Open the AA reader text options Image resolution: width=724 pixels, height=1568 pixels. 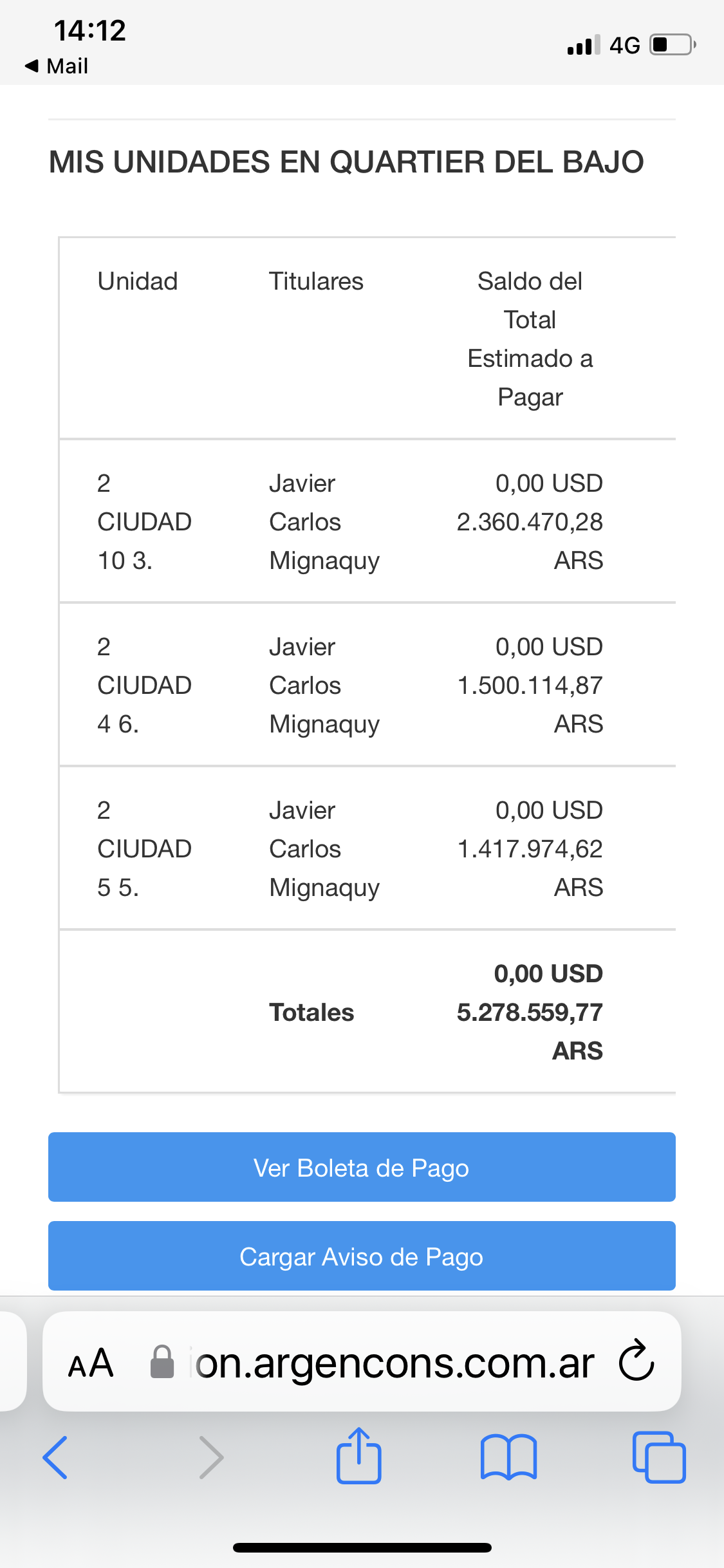coord(91,1363)
